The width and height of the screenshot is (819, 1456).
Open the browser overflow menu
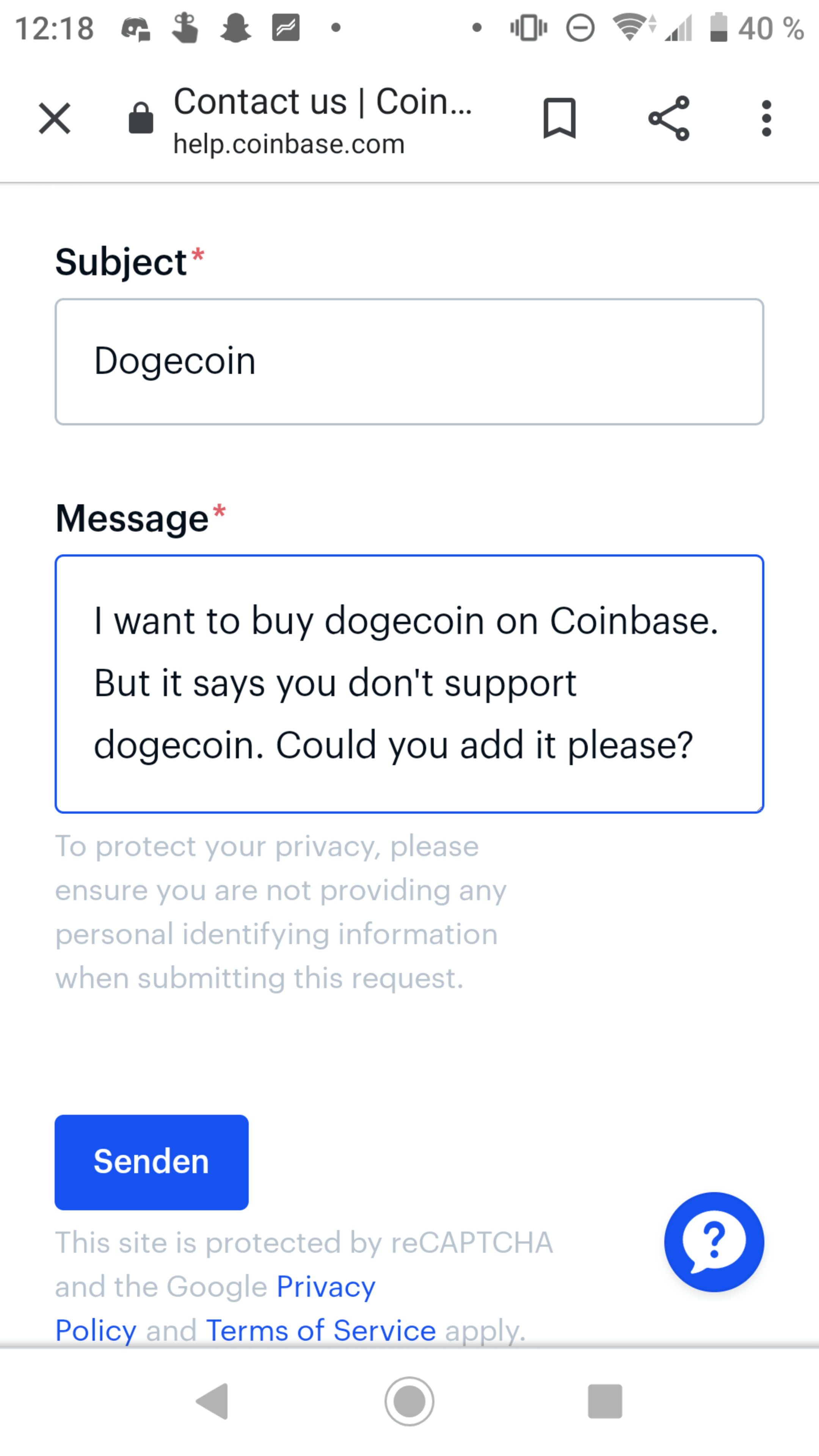[766, 118]
